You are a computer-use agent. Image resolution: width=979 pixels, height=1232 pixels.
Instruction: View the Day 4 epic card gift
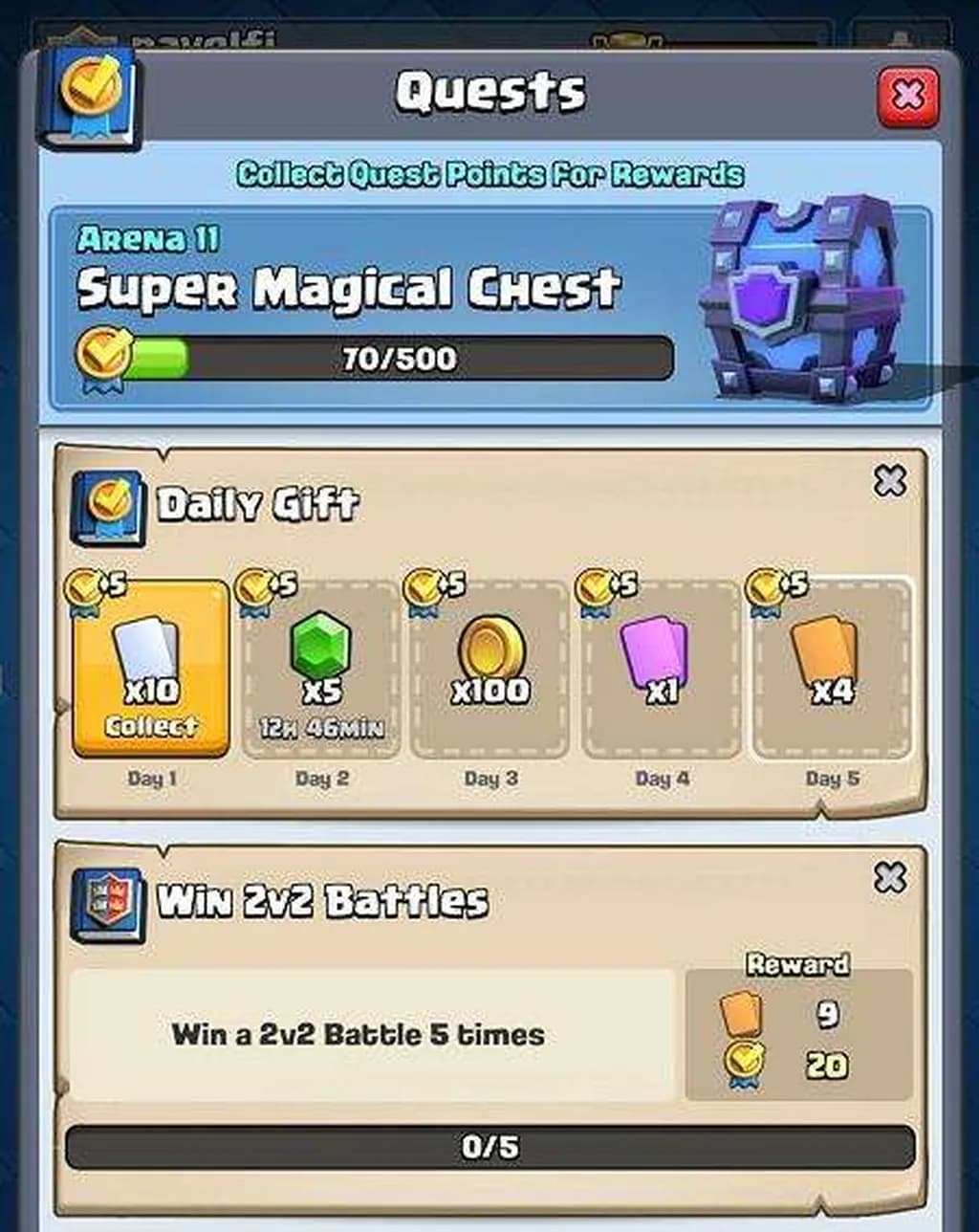click(661, 670)
